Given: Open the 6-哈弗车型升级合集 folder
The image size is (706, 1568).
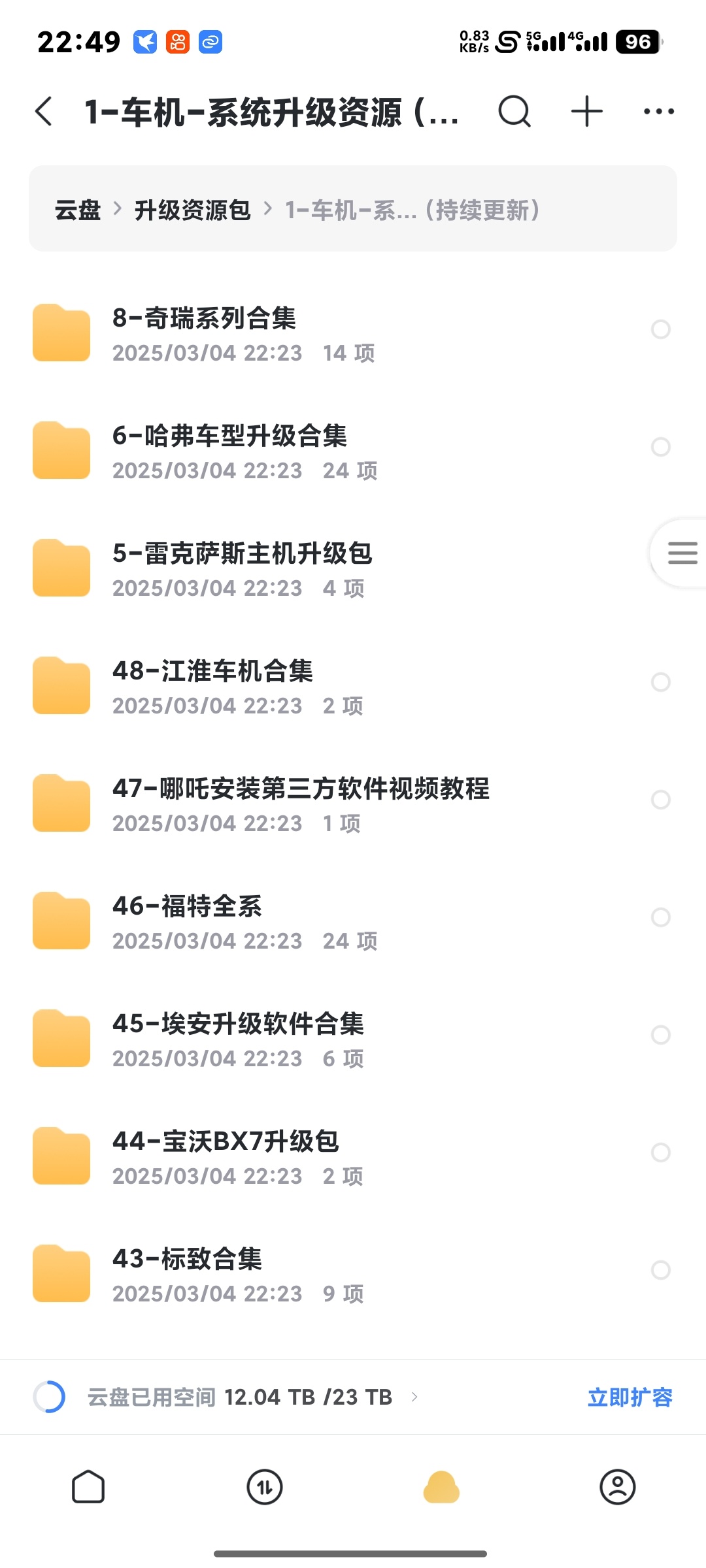Looking at the screenshot, I should coord(353,451).
